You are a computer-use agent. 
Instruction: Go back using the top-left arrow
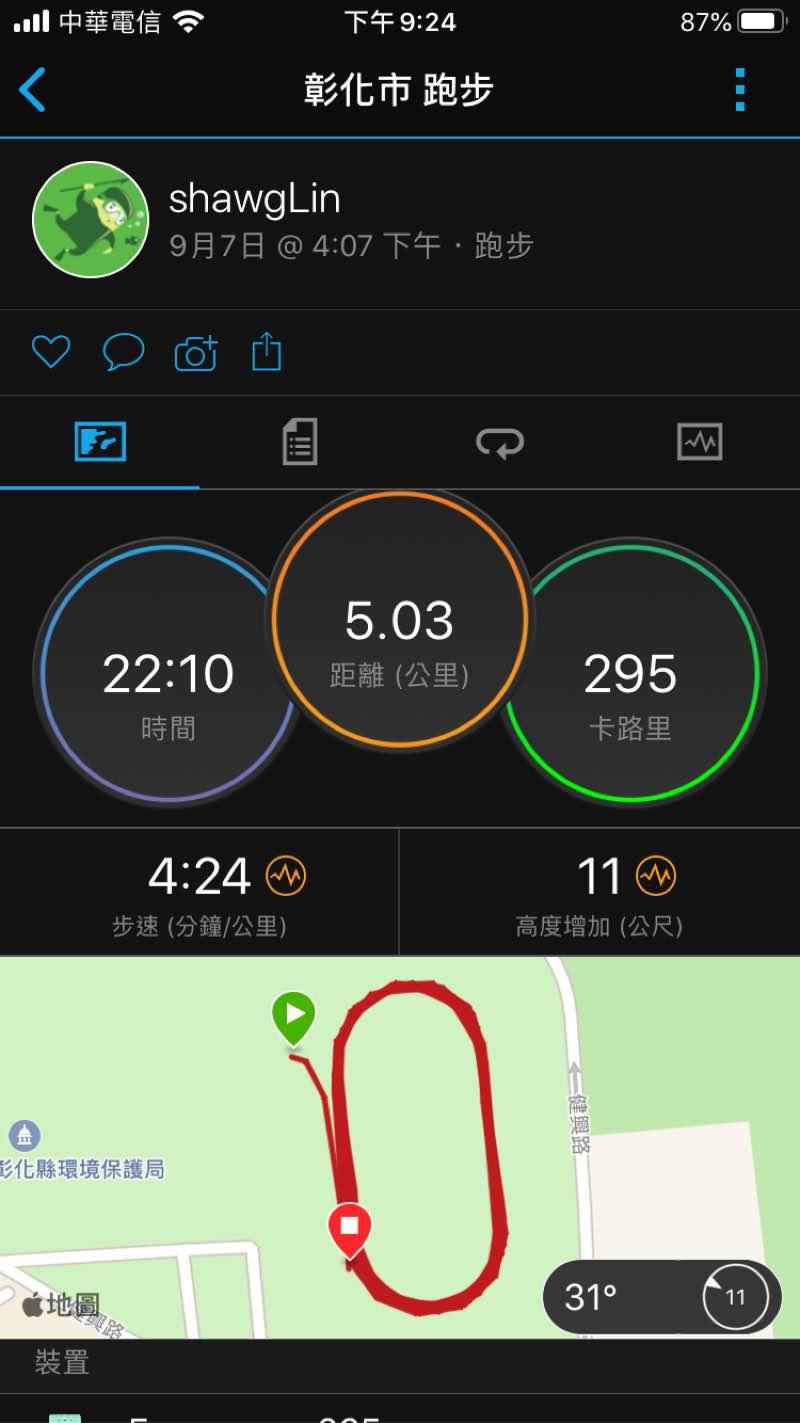pos(33,90)
